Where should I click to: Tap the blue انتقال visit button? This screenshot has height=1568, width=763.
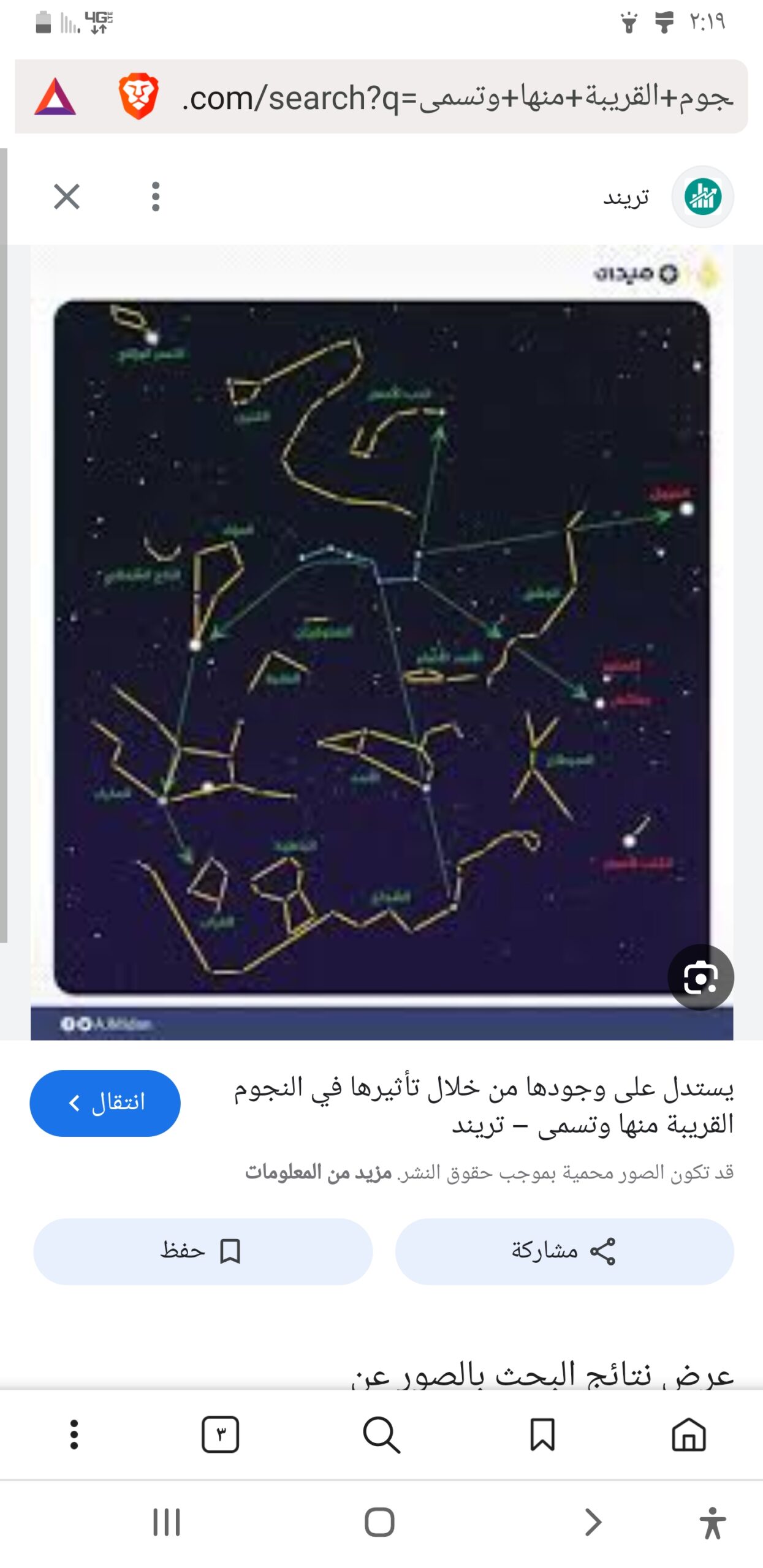click(x=105, y=1102)
